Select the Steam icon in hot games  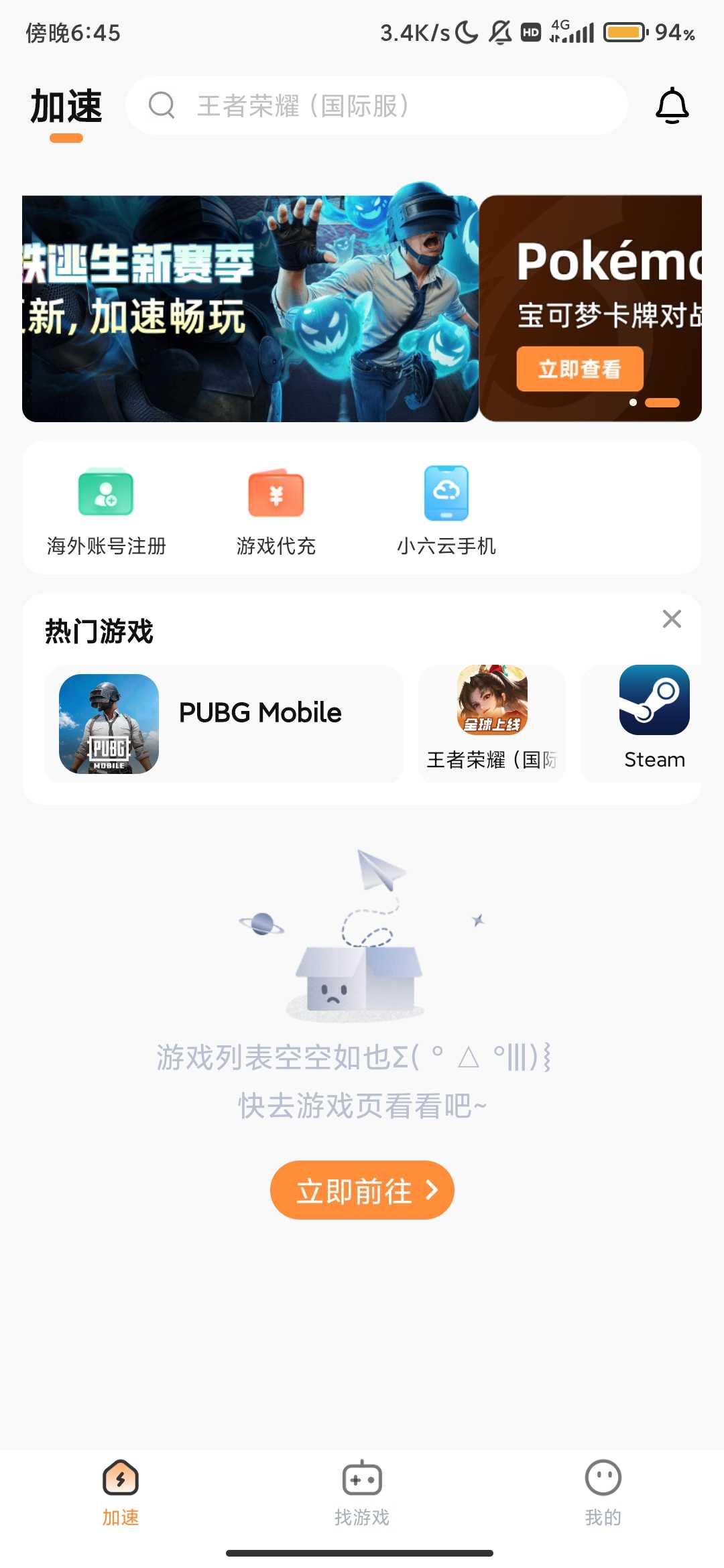(x=656, y=701)
